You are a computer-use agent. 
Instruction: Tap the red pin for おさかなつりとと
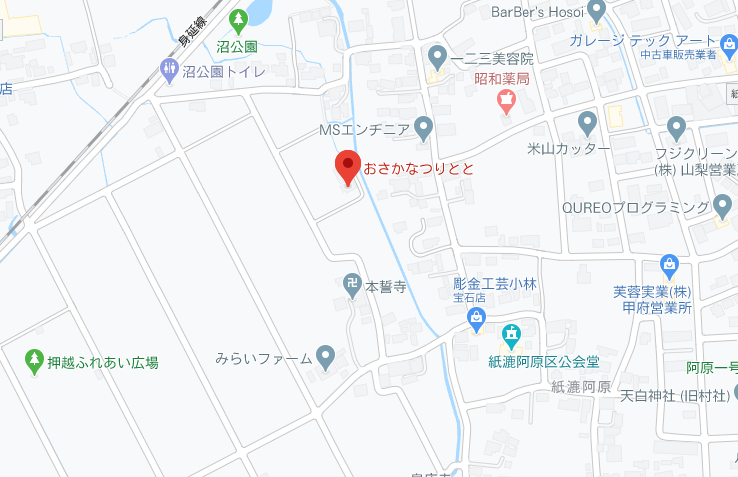[x=346, y=166]
